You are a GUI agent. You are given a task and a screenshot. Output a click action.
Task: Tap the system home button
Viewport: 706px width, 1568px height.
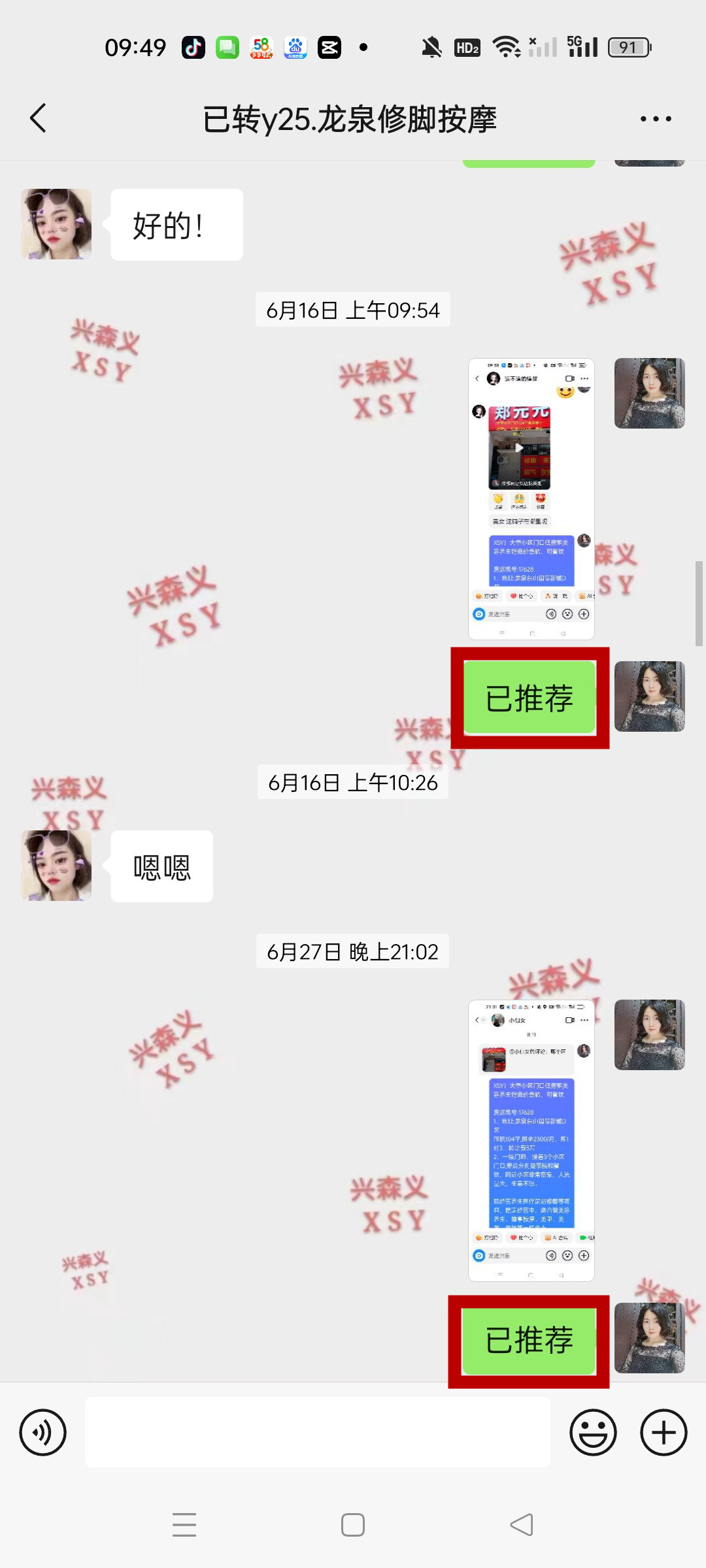pos(353,1525)
